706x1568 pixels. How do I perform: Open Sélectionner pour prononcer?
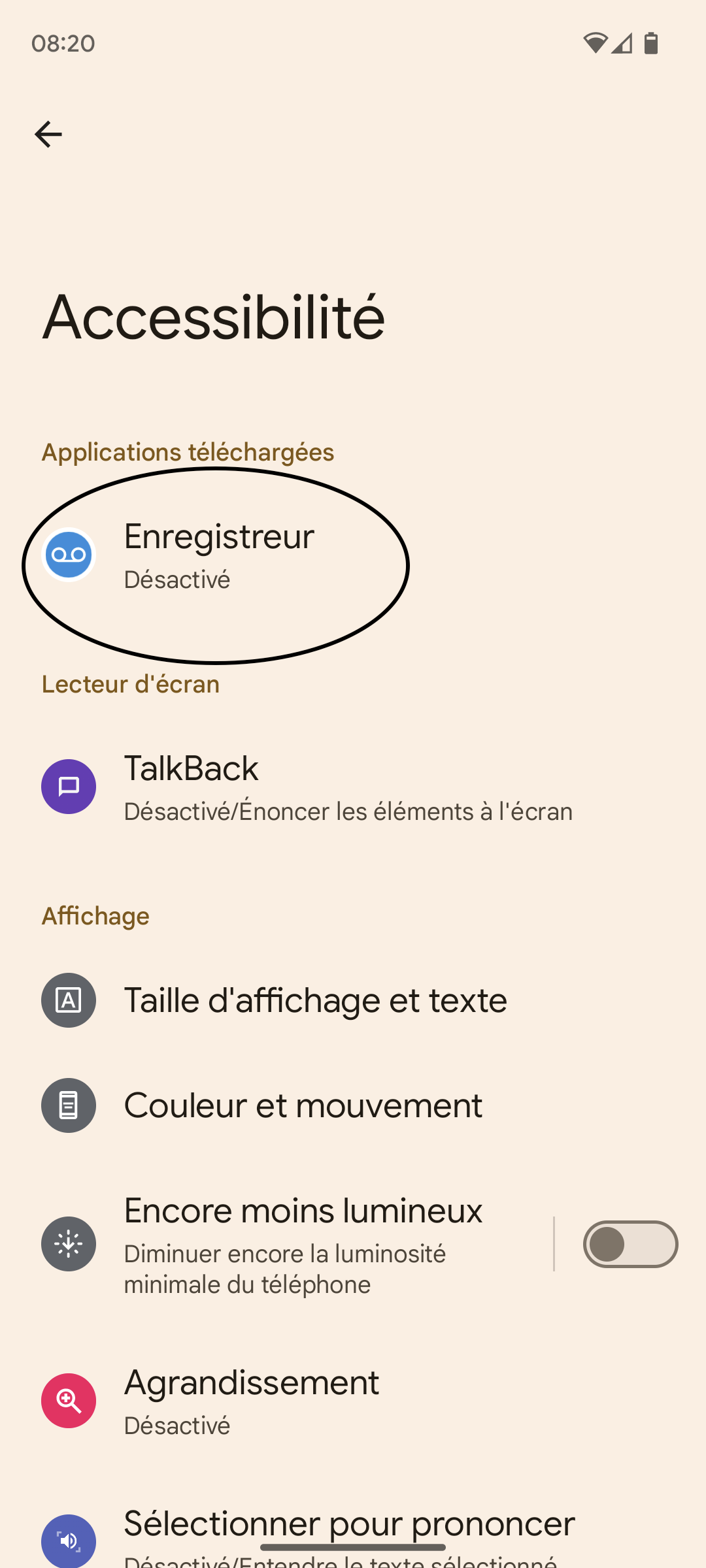(x=353, y=1536)
